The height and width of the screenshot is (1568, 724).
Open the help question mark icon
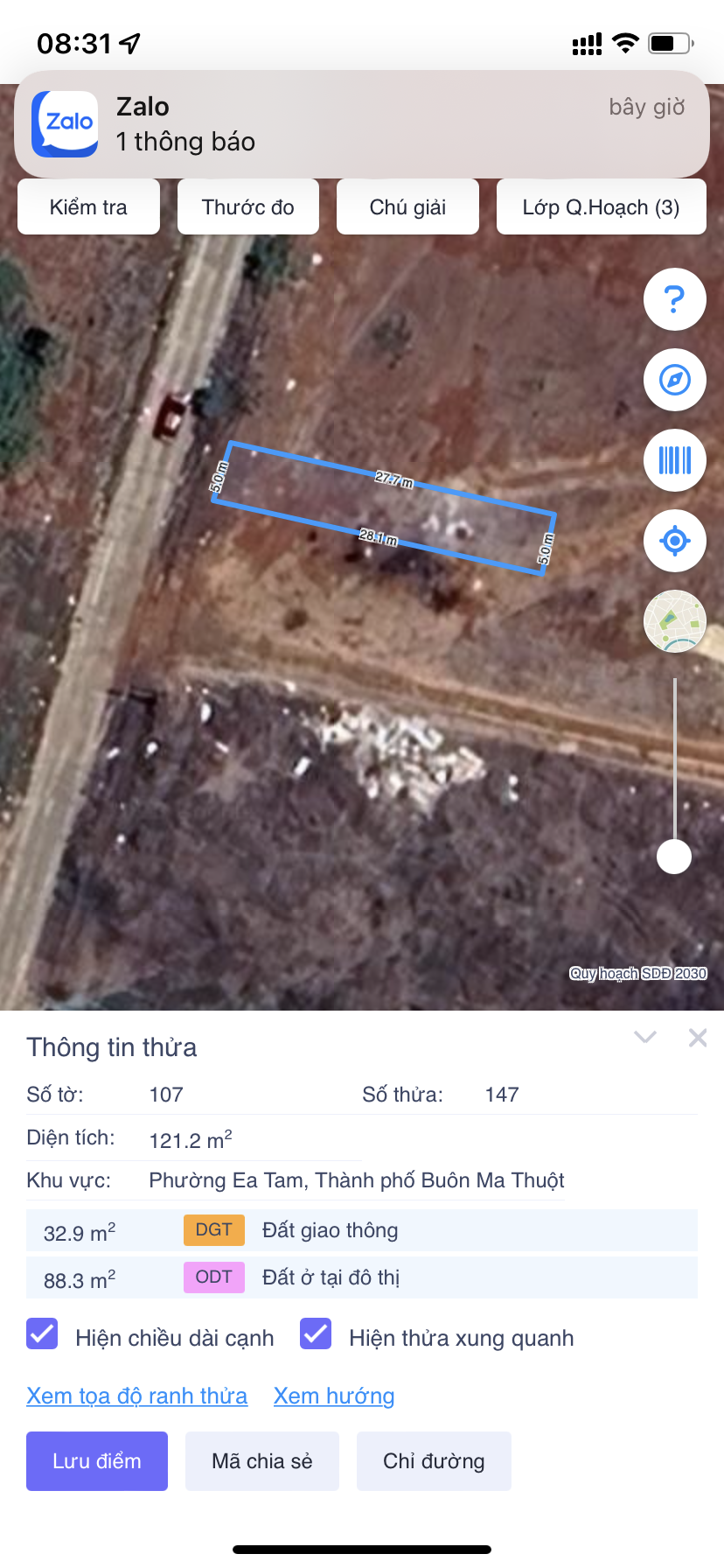(674, 300)
